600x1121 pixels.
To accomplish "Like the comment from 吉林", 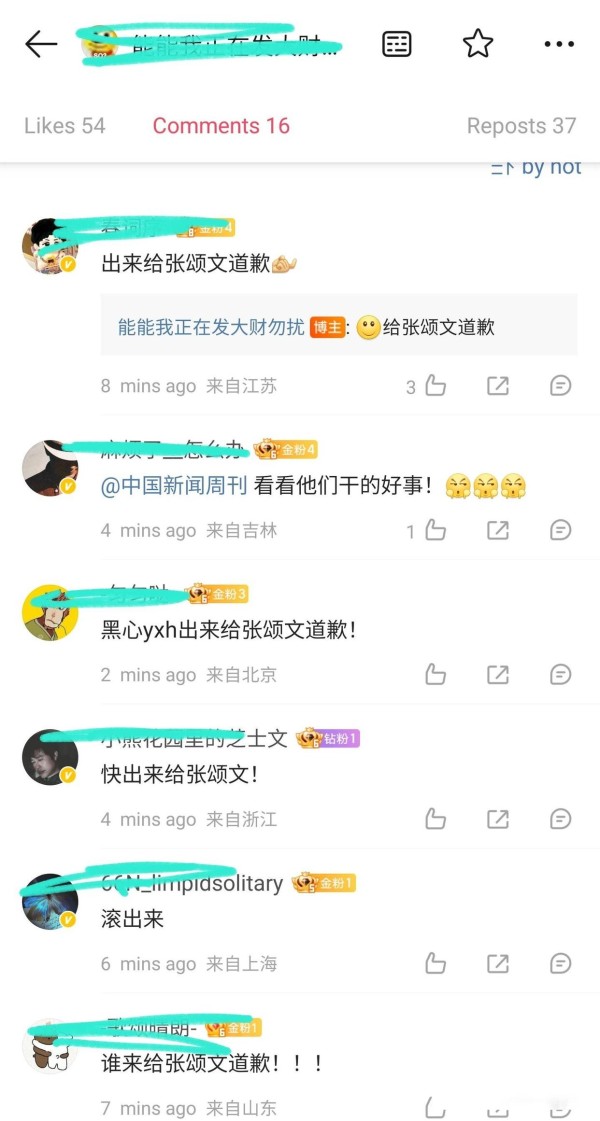I will 435,530.
